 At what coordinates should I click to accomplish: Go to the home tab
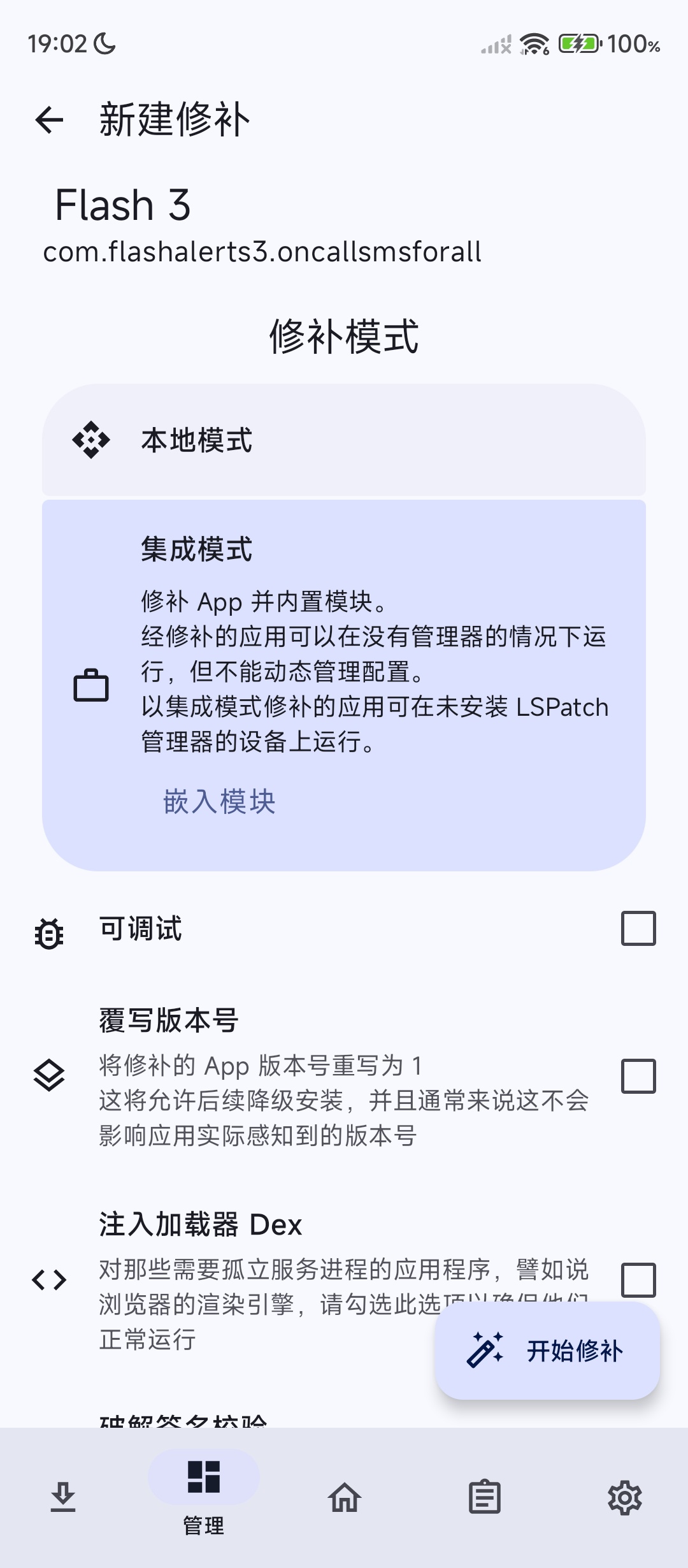click(x=344, y=1497)
